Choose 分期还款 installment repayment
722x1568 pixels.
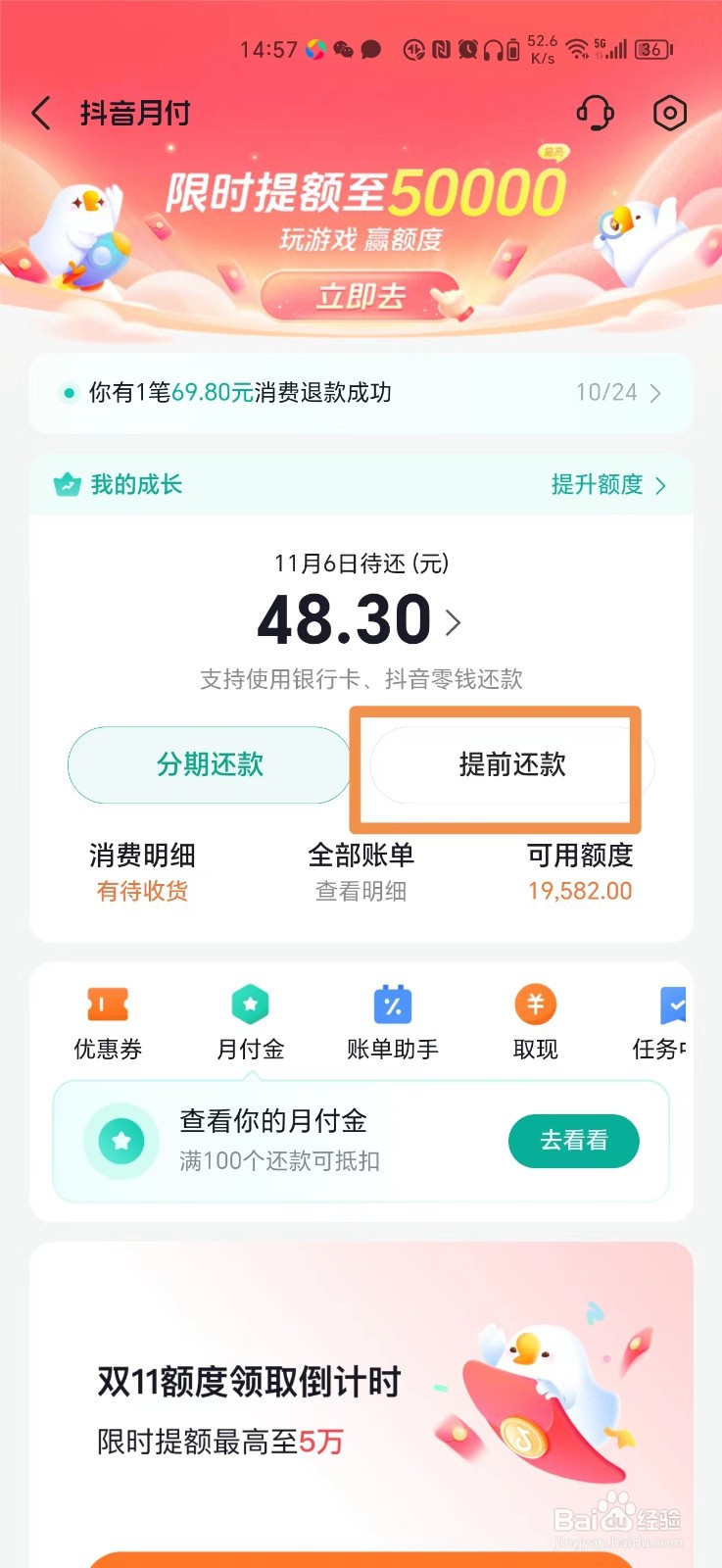tap(209, 765)
